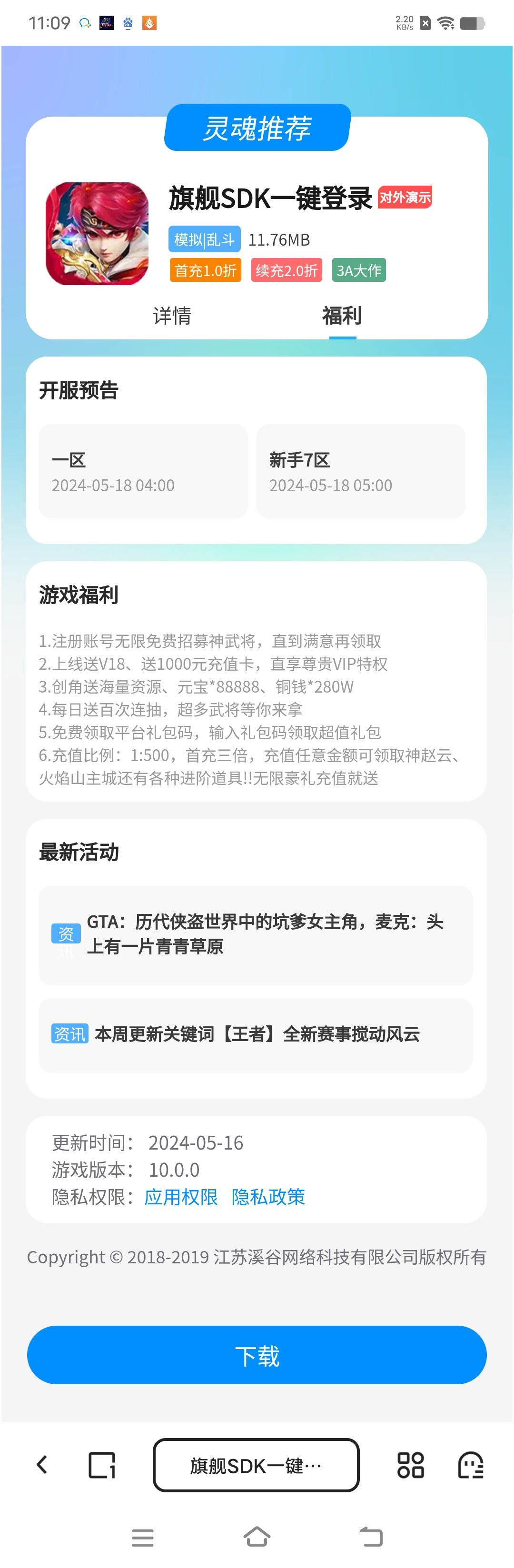Open the 新手7区 server opening card

point(361,471)
